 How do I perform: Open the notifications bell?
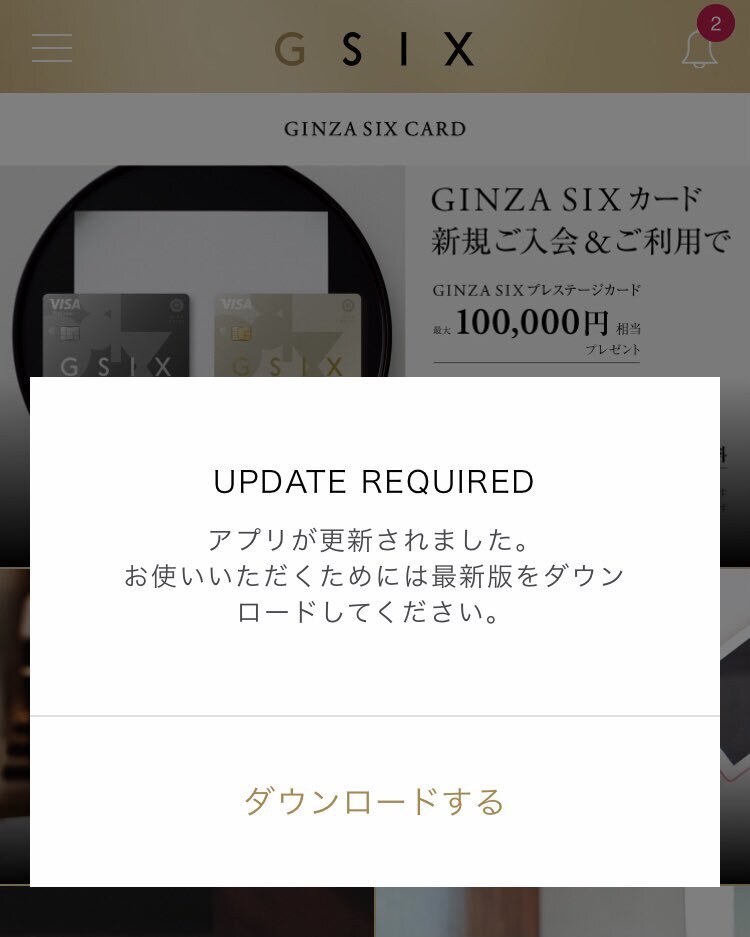click(x=699, y=49)
